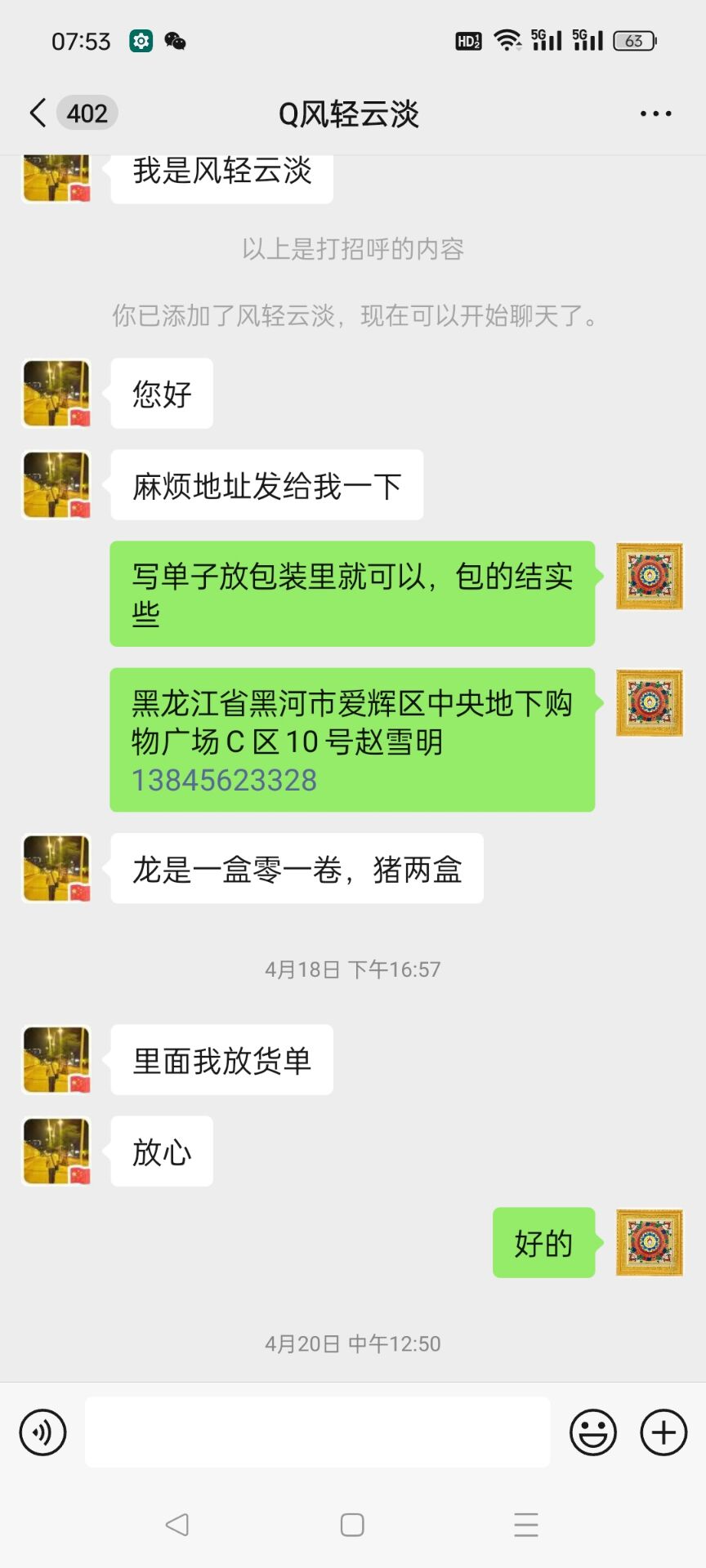This screenshot has height=1568, width=706.
Task: Tap the phone number link 13845623328
Action: (x=224, y=780)
